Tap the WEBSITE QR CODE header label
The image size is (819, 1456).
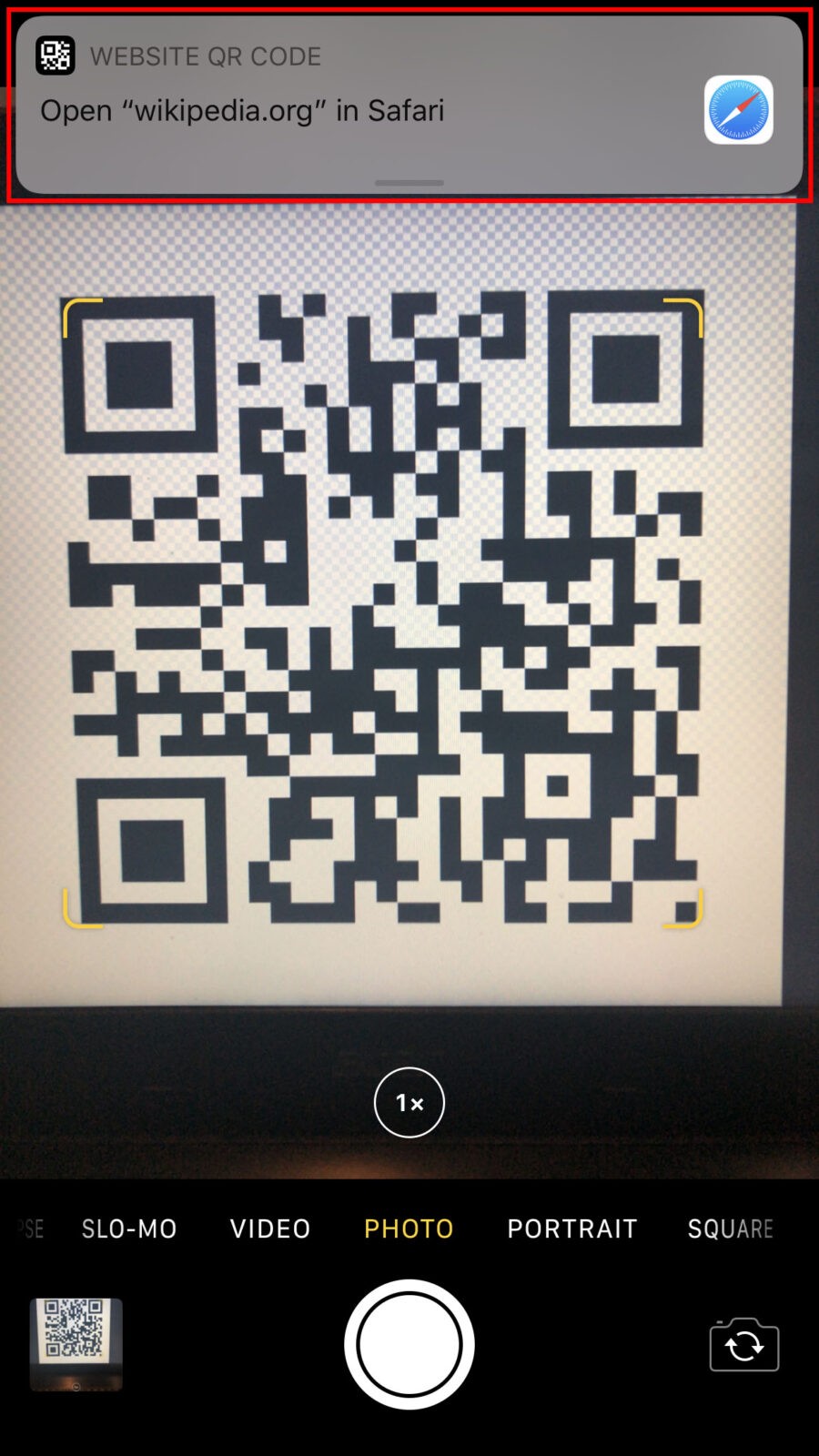(207, 56)
